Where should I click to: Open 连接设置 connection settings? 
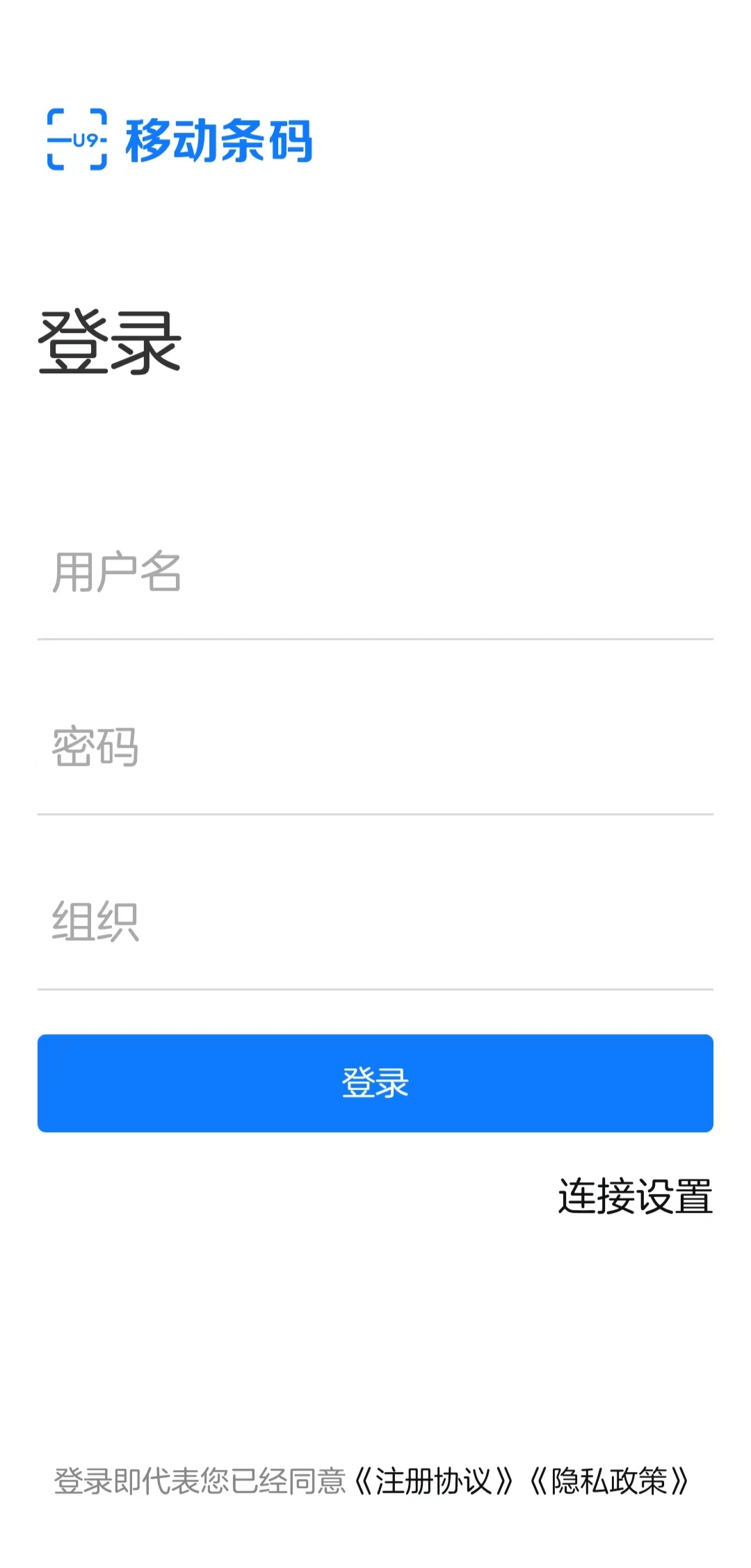(635, 1196)
